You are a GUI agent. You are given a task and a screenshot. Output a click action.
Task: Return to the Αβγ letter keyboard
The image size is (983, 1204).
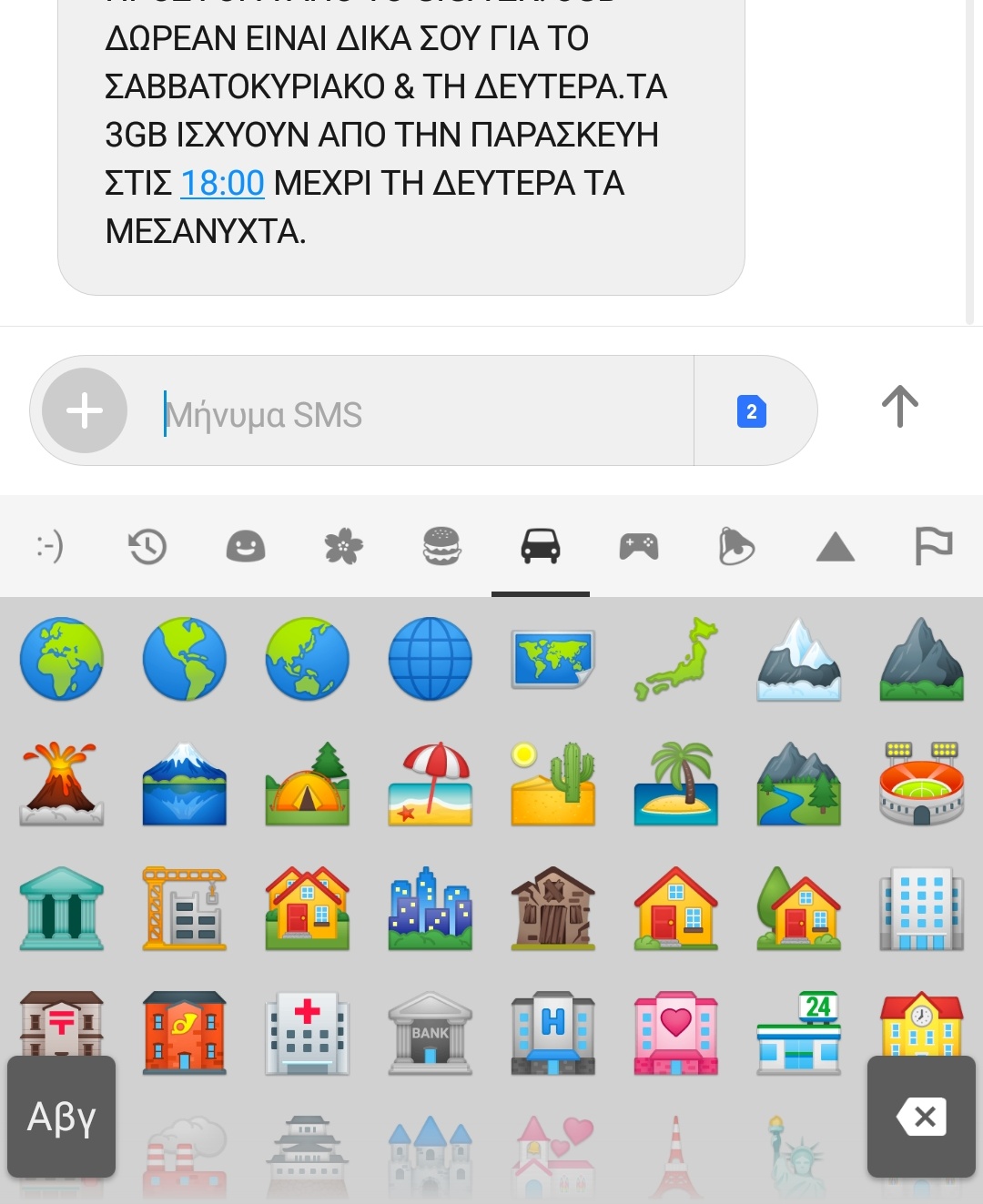62,1116
